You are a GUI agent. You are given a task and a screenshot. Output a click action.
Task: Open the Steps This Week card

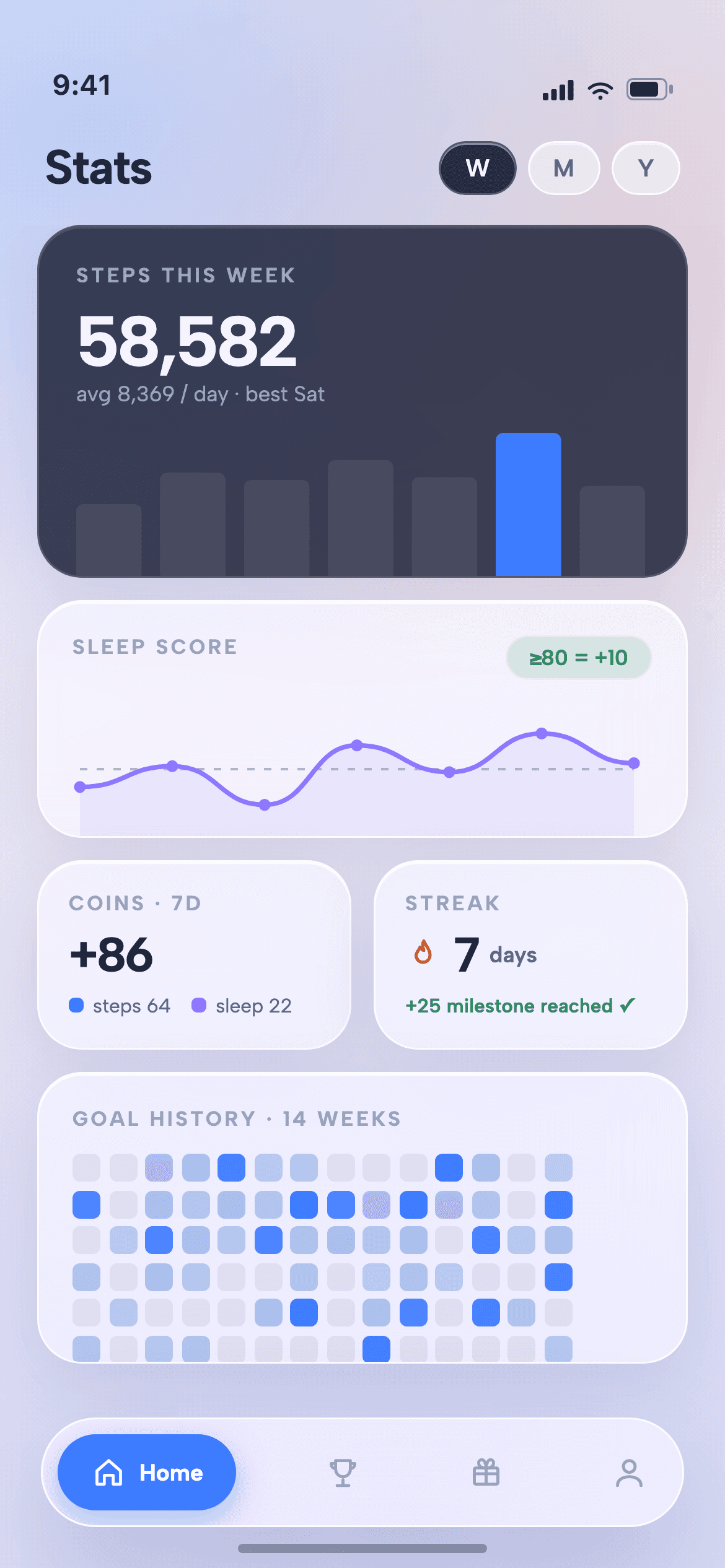point(362,401)
